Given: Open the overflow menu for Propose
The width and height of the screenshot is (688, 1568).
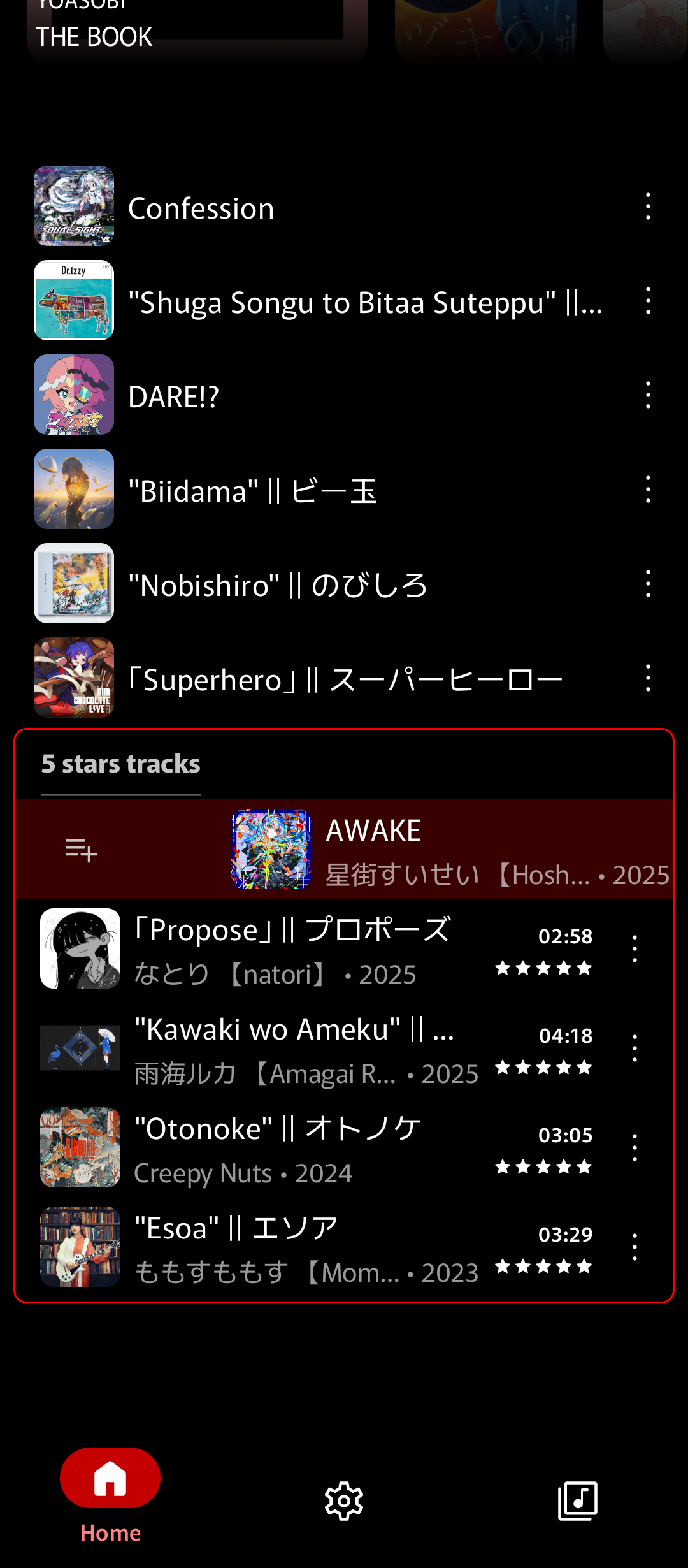Looking at the screenshot, I should [x=634, y=948].
